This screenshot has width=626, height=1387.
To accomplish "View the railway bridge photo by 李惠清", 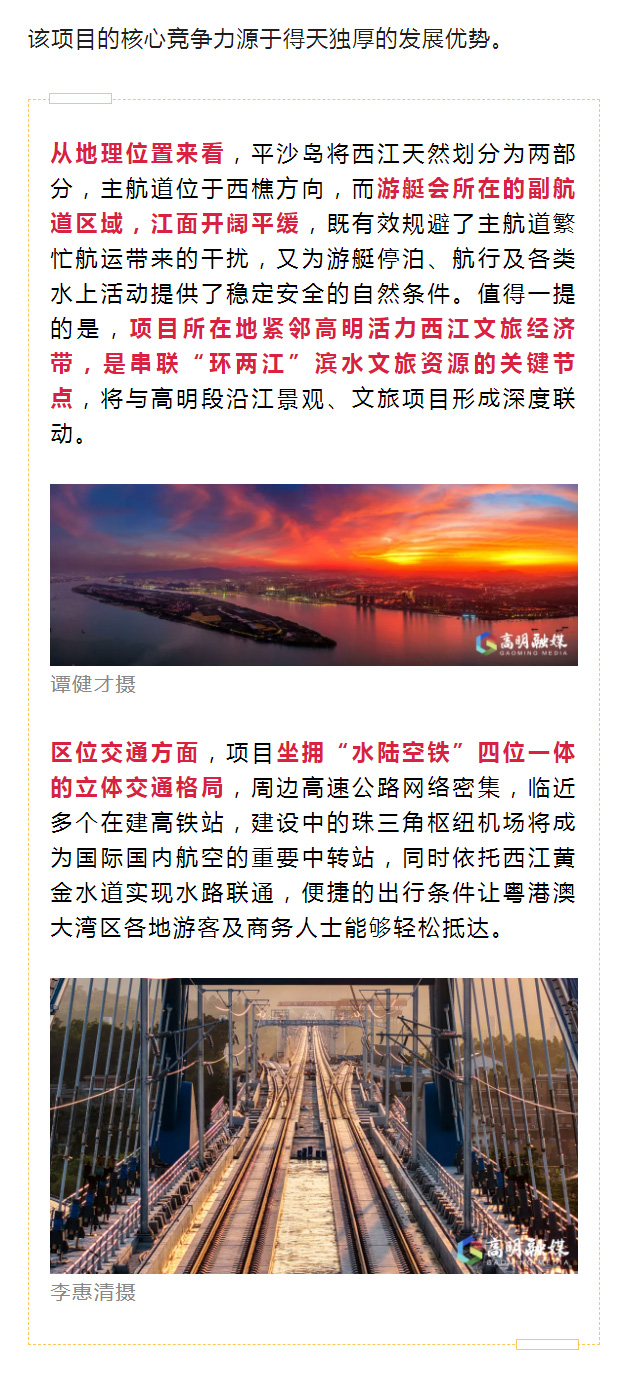I will [313, 1125].
